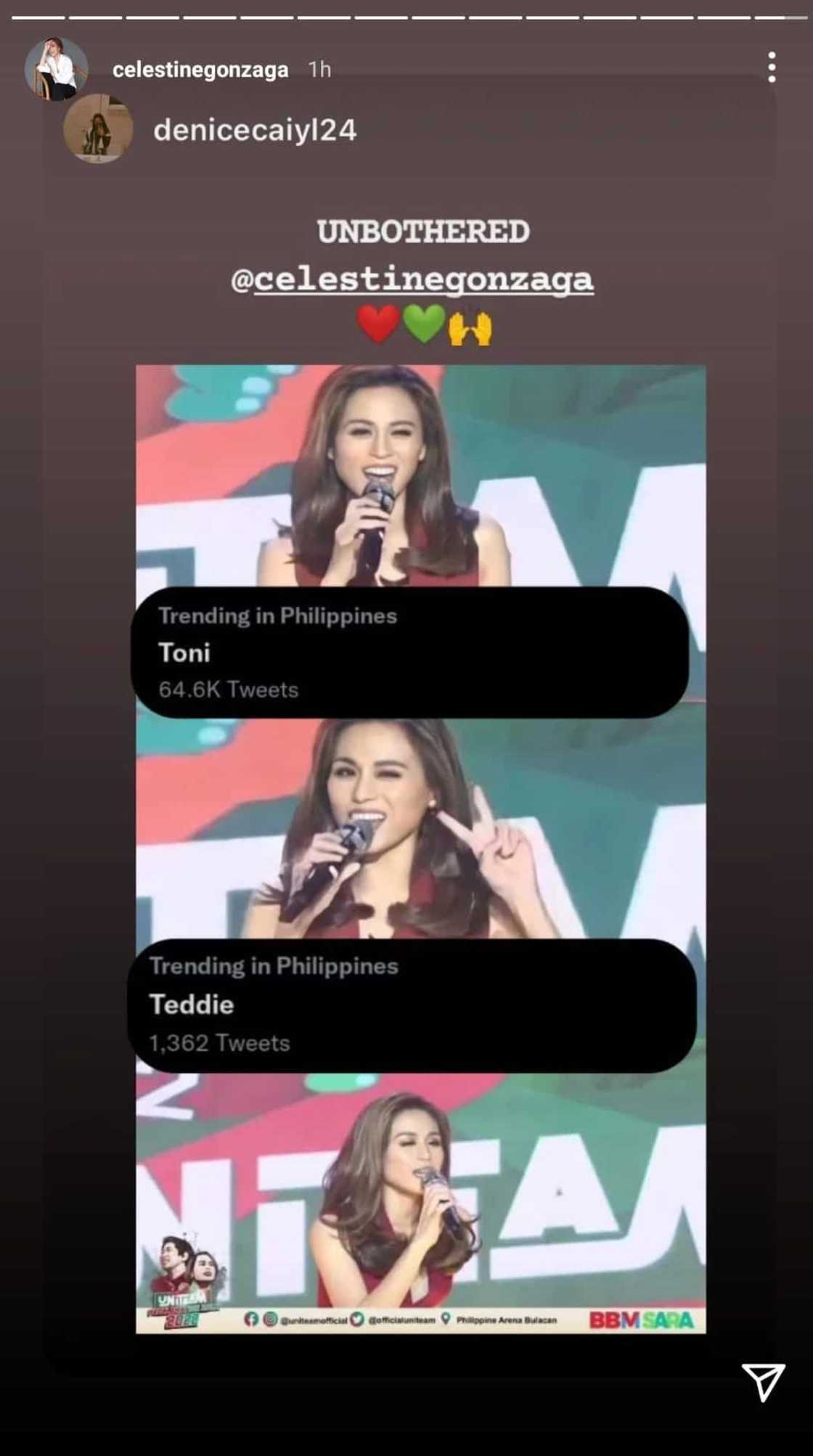Open celestinegonzaga's profile picture
The height and width of the screenshot is (1456, 813).
pyautogui.click(x=55, y=68)
